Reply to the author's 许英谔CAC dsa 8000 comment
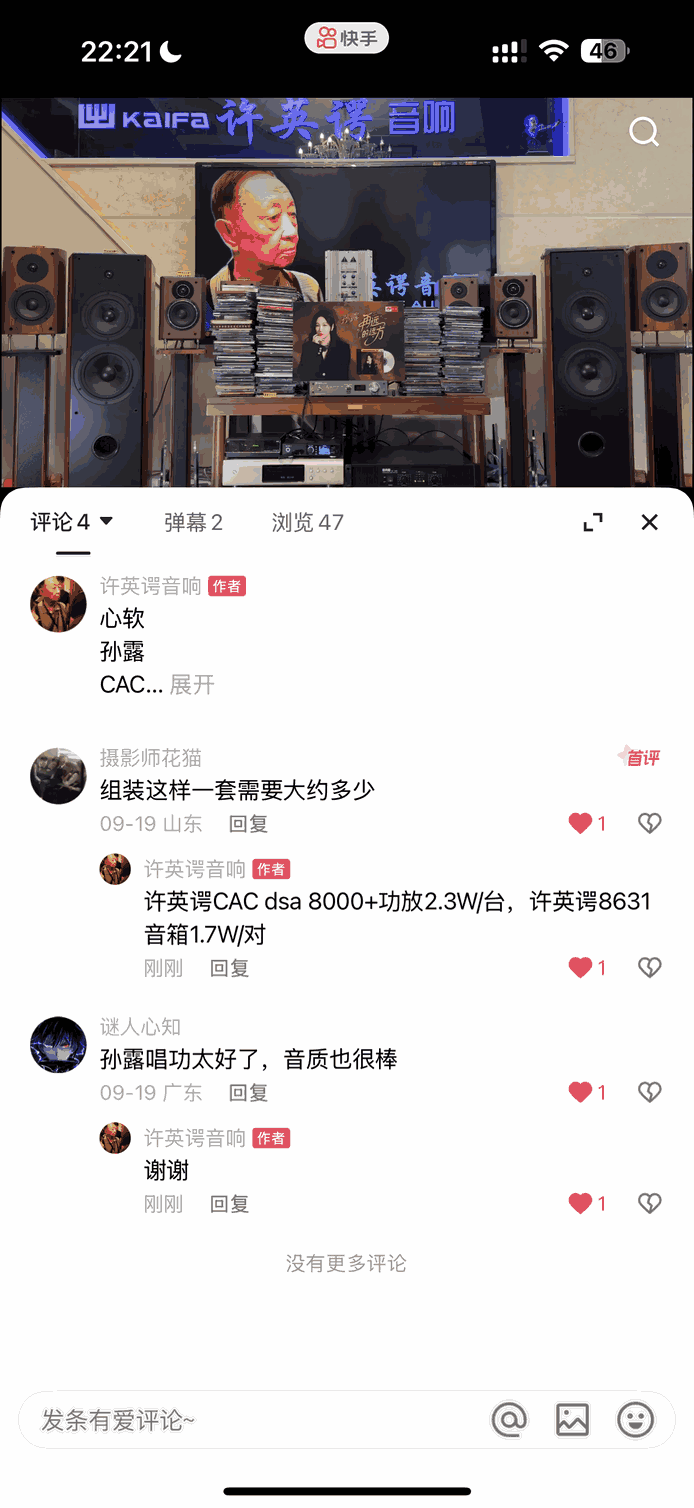The width and height of the screenshot is (694, 1508). 229,968
